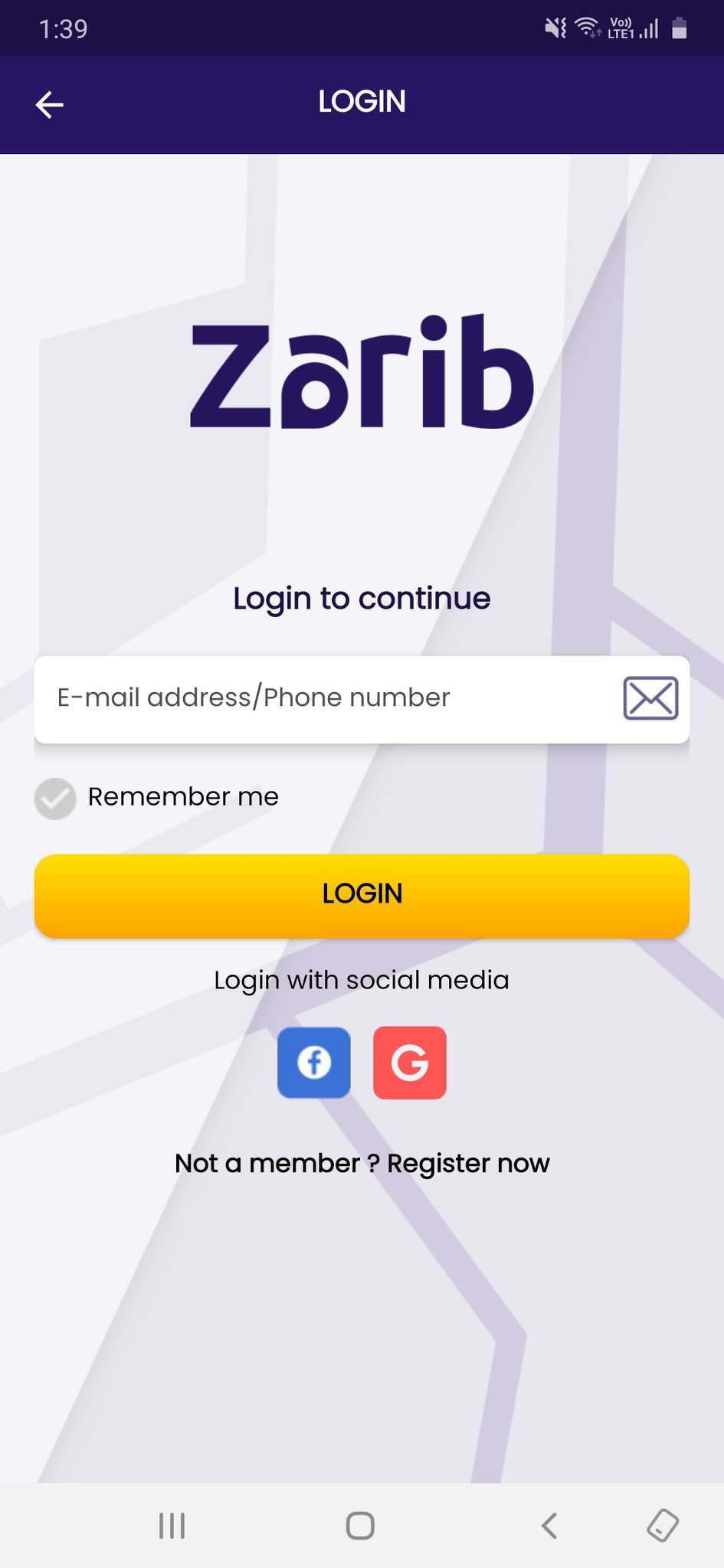Go to the home screen
Image resolution: width=724 pixels, height=1568 pixels.
360,1525
